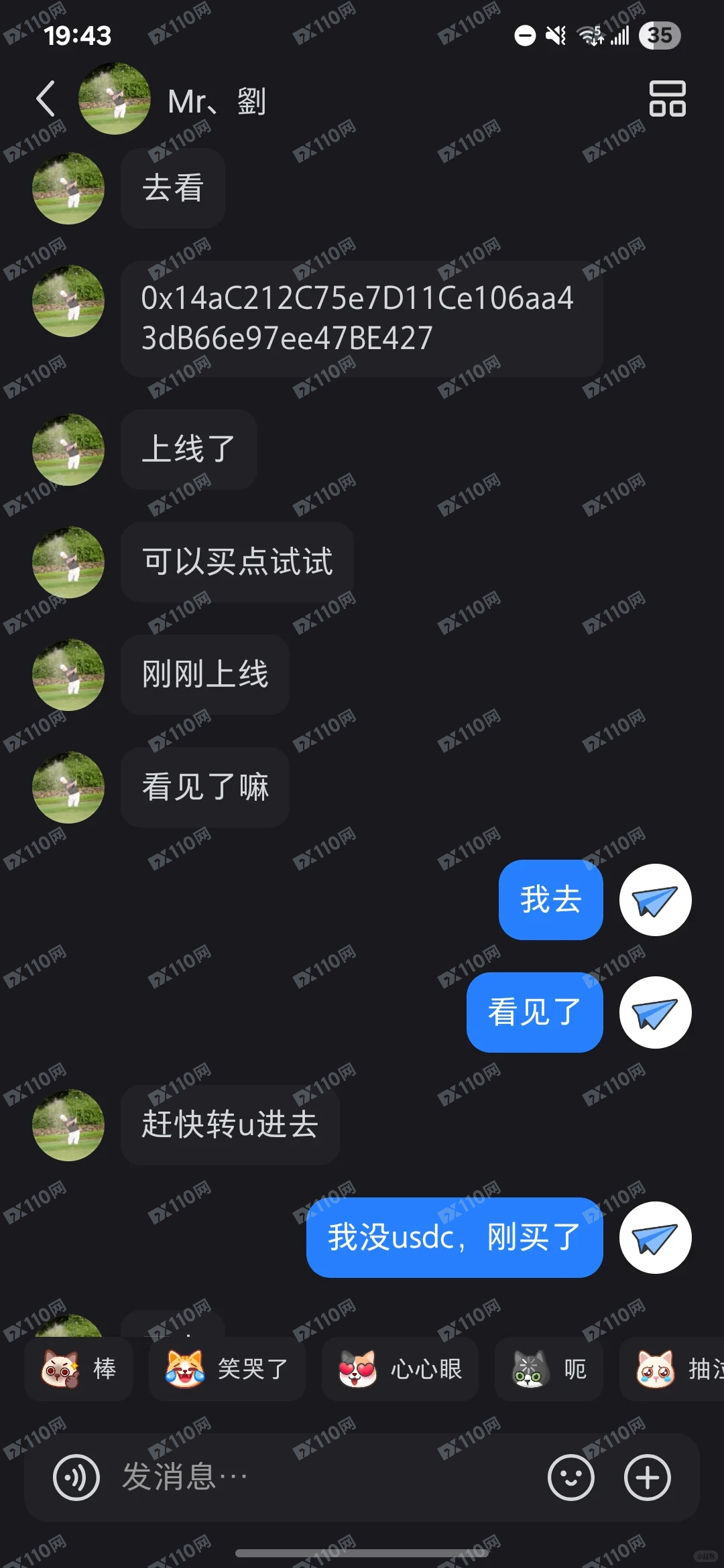Image resolution: width=724 pixels, height=1568 pixels.
Task: Go back from the Mr、劉 chat
Action: [x=46, y=99]
